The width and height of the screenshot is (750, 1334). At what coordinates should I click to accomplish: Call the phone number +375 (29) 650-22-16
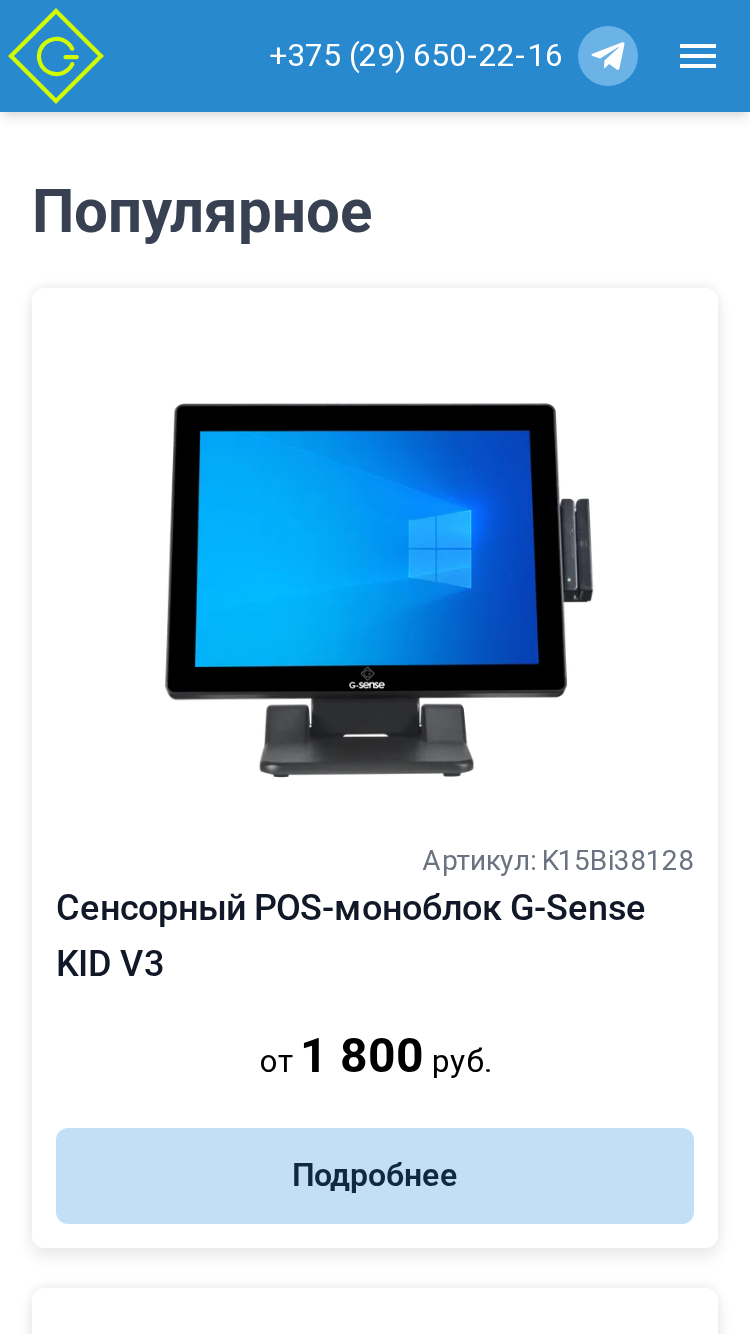pos(416,55)
